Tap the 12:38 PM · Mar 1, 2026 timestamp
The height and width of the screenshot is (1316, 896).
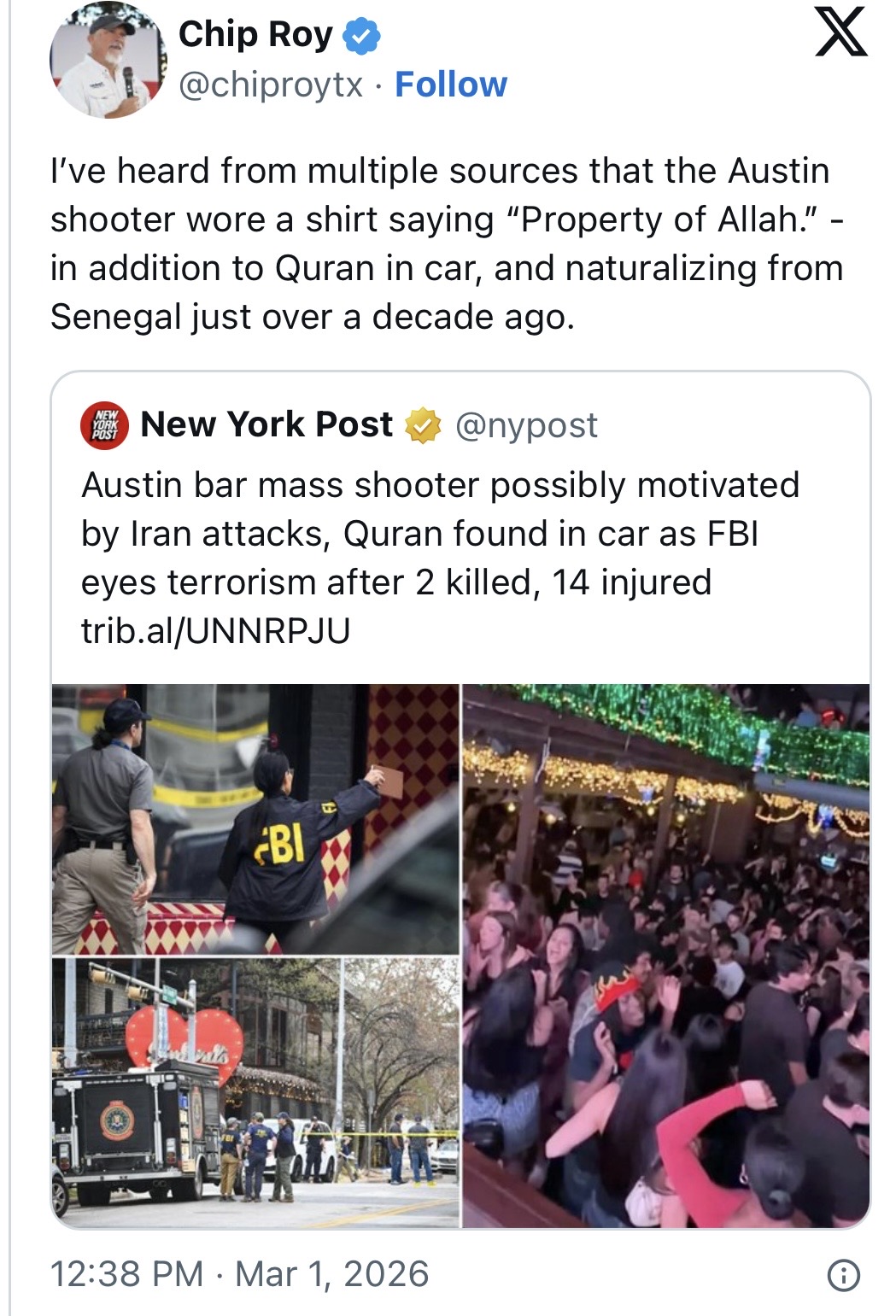(239, 1273)
